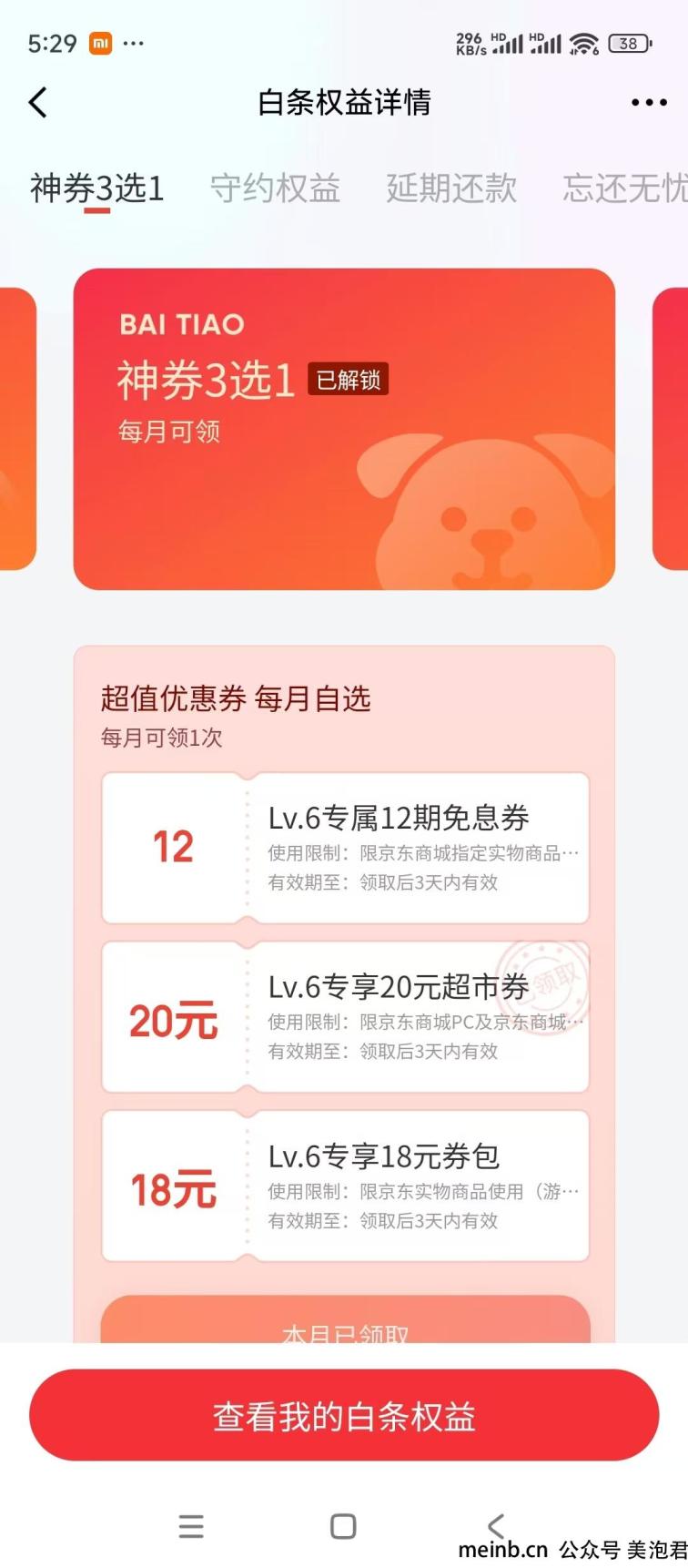Switch to the 延期还款 tab
The width and height of the screenshot is (688, 1568).
[451, 188]
